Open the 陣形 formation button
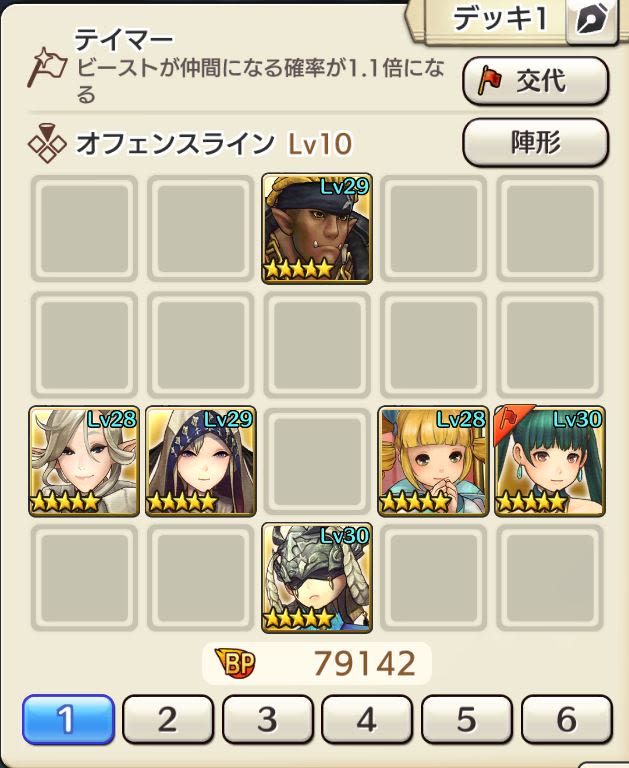This screenshot has width=629, height=768. click(x=535, y=143)
